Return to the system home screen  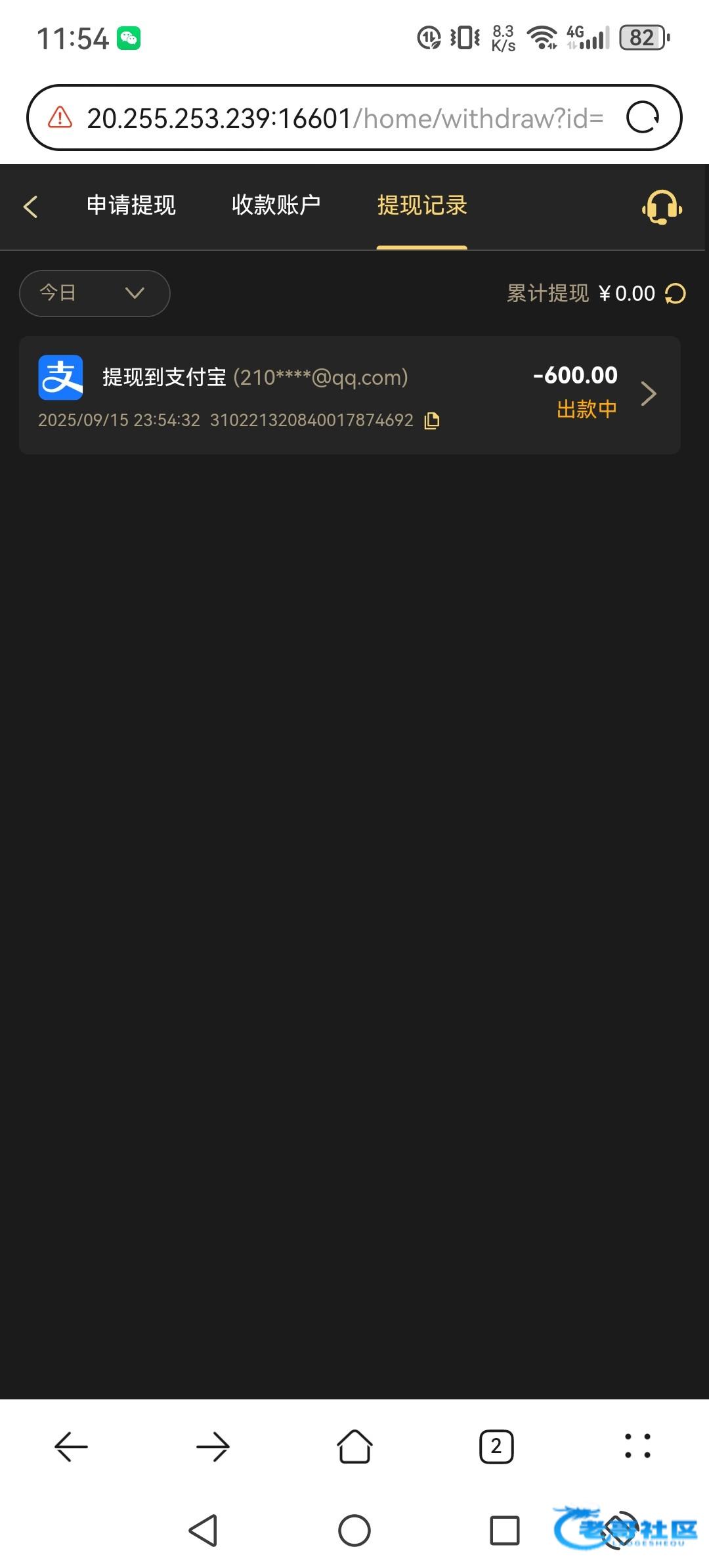(x=354, y=1531)
